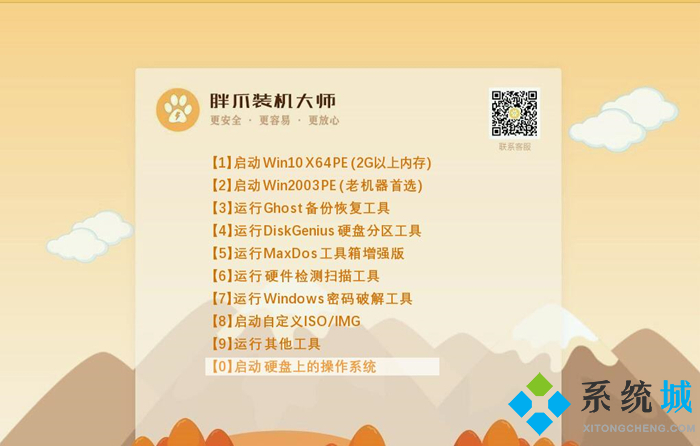The width and height of the screenshot is (700, 446).
Task: Open 硬件检测扫描工具 entry
Action: click(295, 276)
